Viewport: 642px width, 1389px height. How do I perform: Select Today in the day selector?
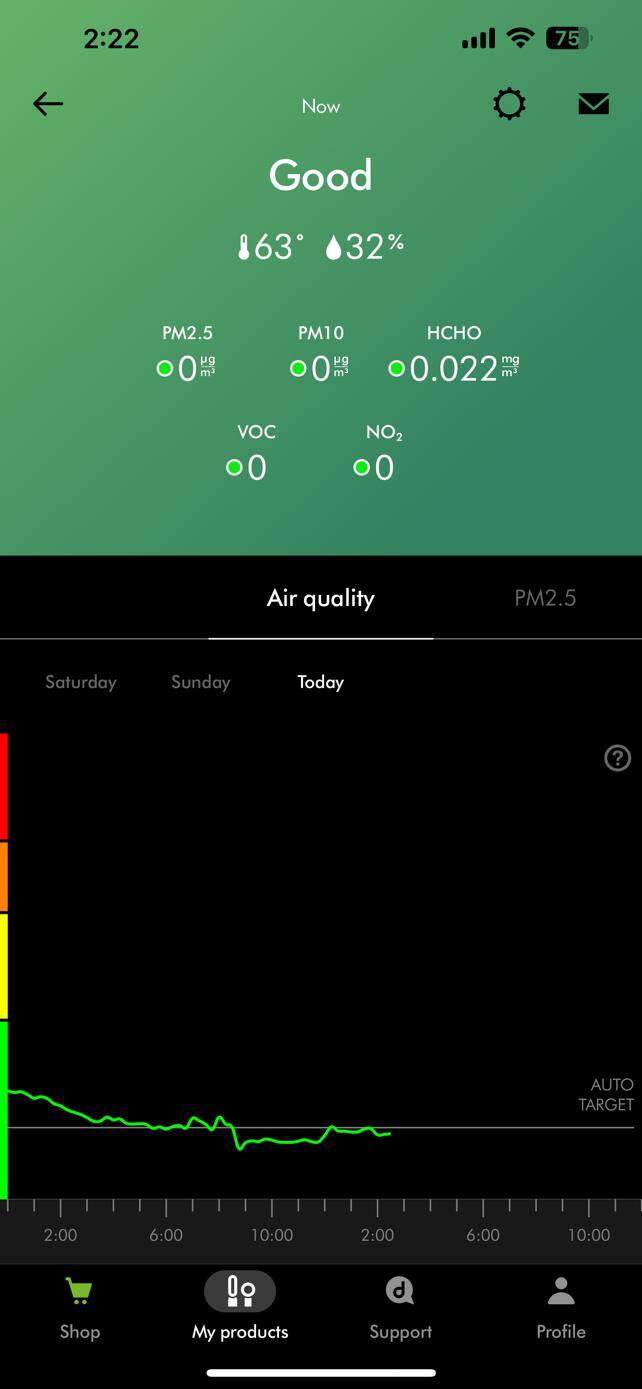[x=320, y=682]
